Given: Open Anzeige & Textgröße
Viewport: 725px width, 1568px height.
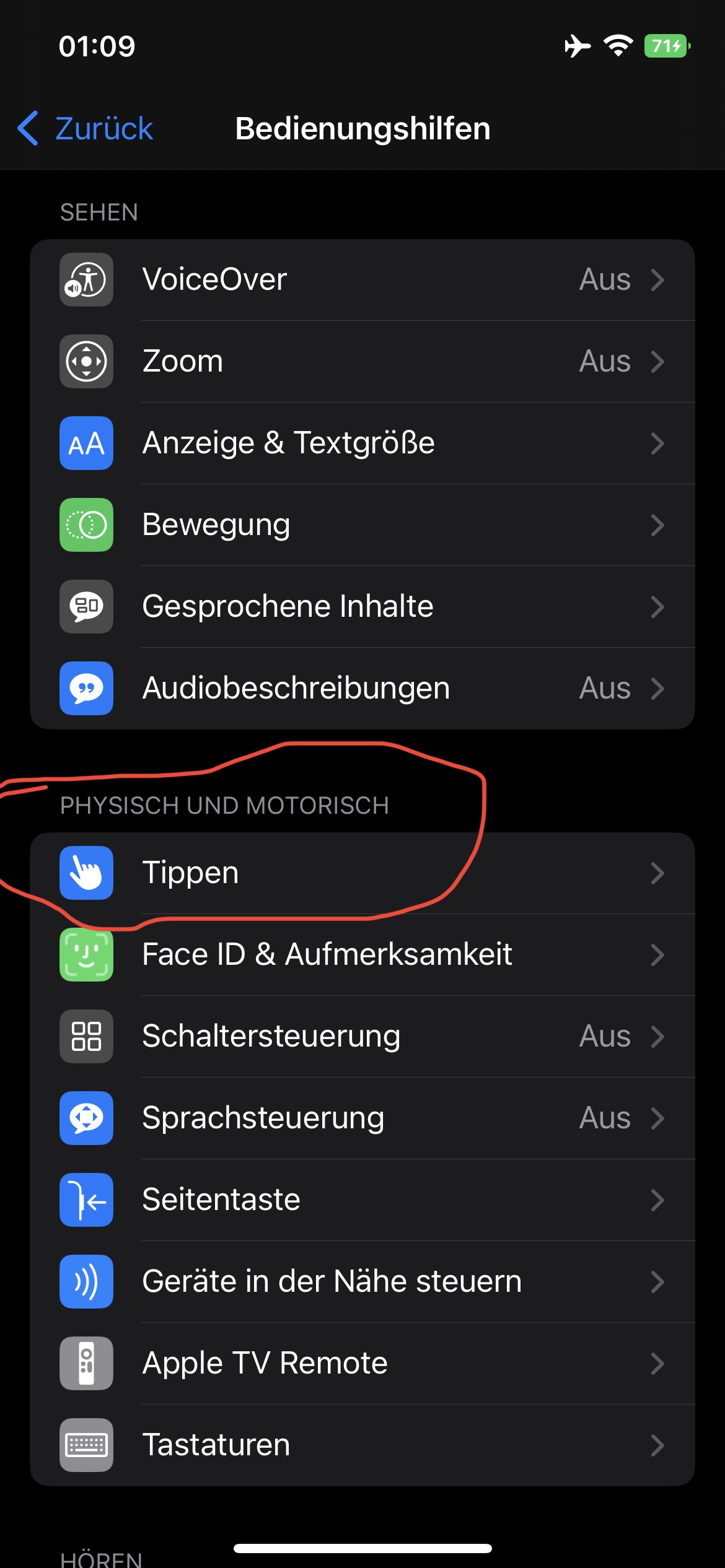Looking at the screenshot, I should (x=362, y=443).
